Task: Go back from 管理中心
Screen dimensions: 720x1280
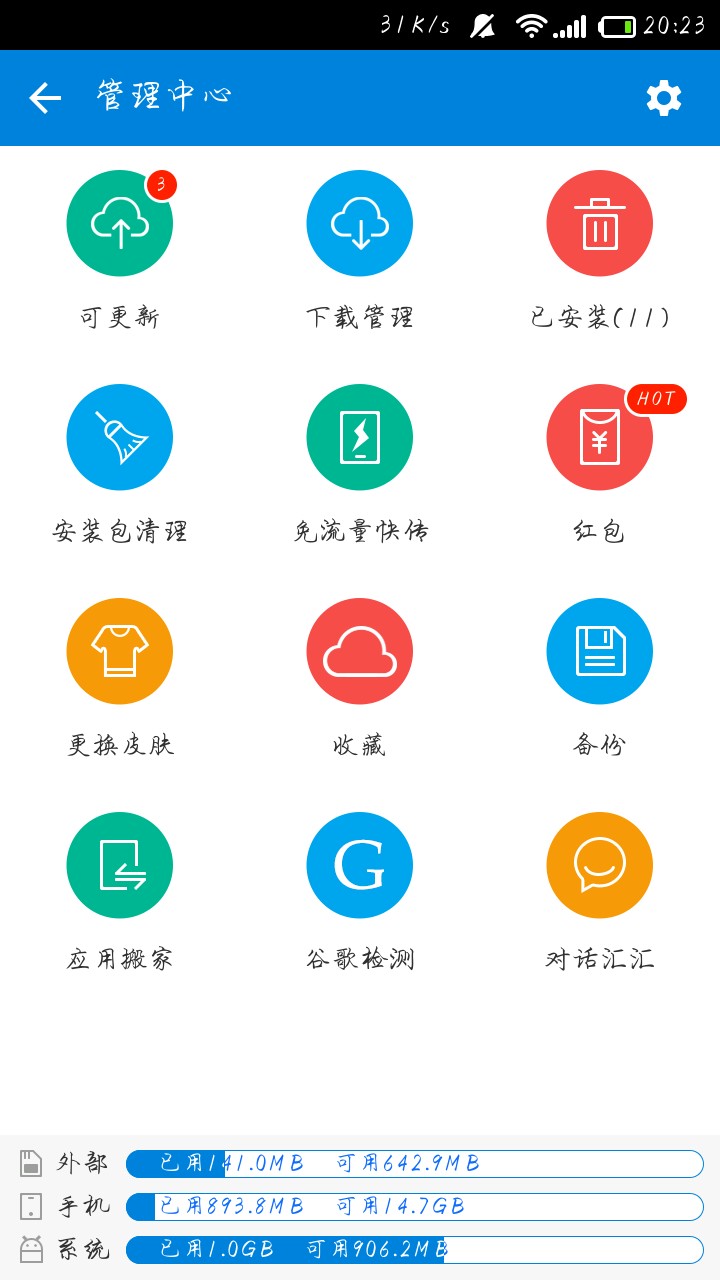Action: 45,98
